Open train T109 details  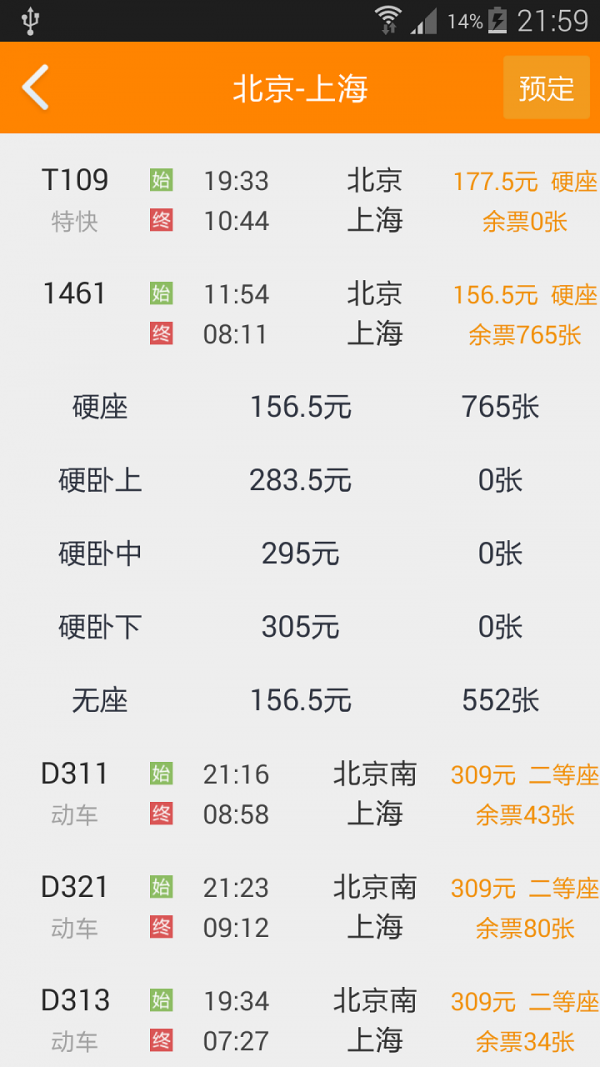click(300, 200)
